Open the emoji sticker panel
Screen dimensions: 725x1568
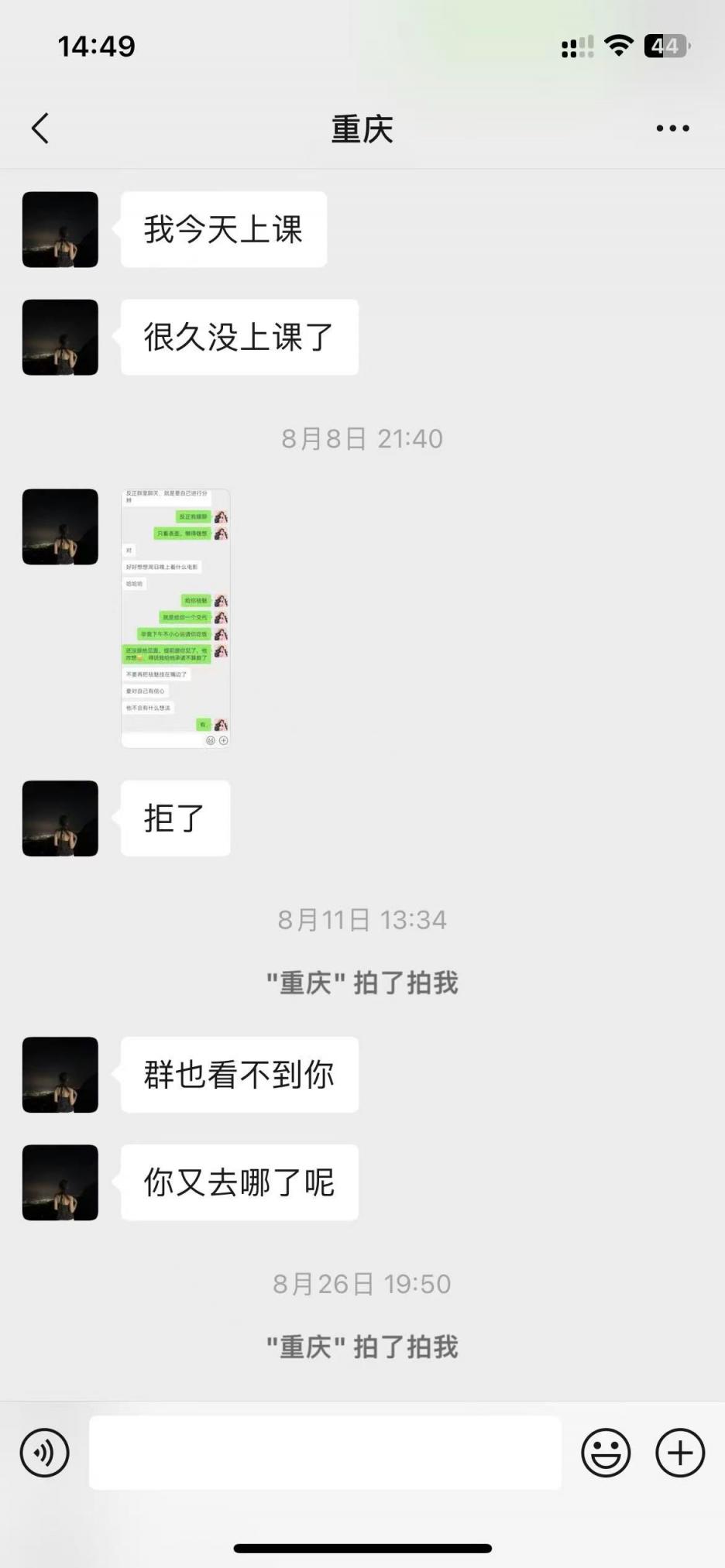point(606,1453)
